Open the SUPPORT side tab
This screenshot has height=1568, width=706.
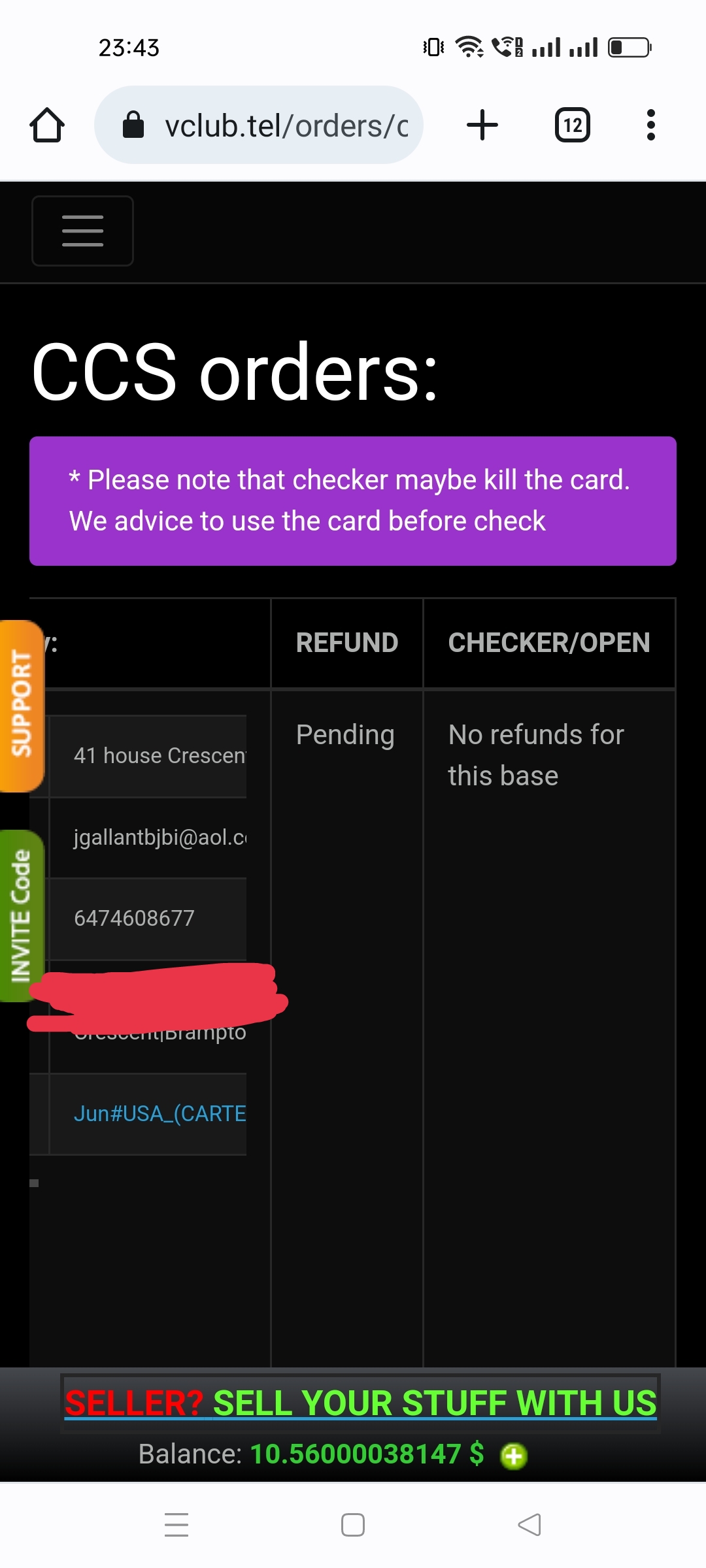click(21, 705)
